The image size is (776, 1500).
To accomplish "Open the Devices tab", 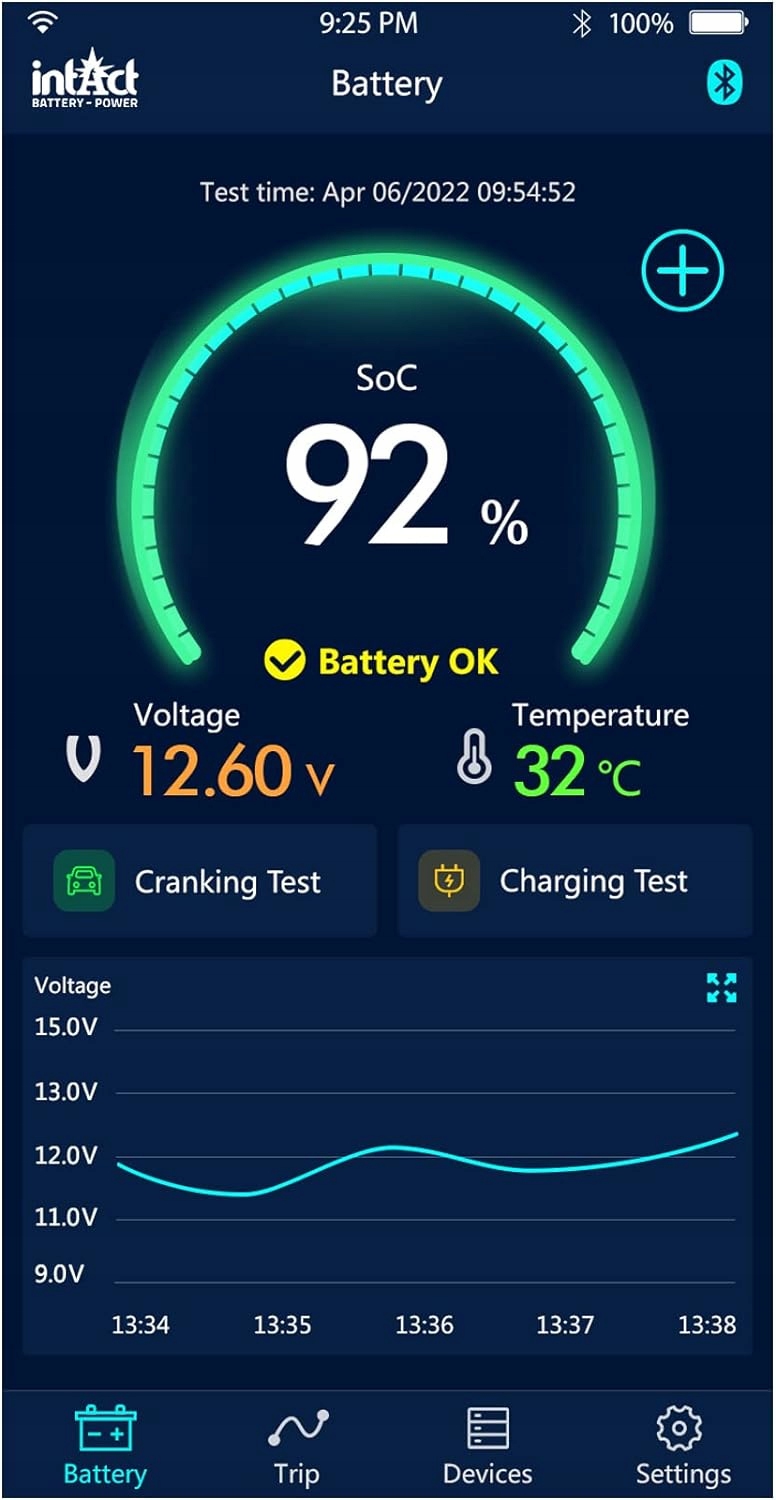I will (487, 1446).
